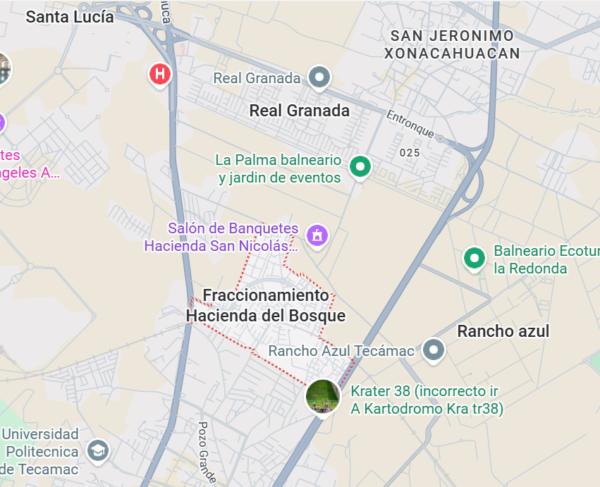Tap the red hospital marker near Santa Lucía

coord(158,74)
